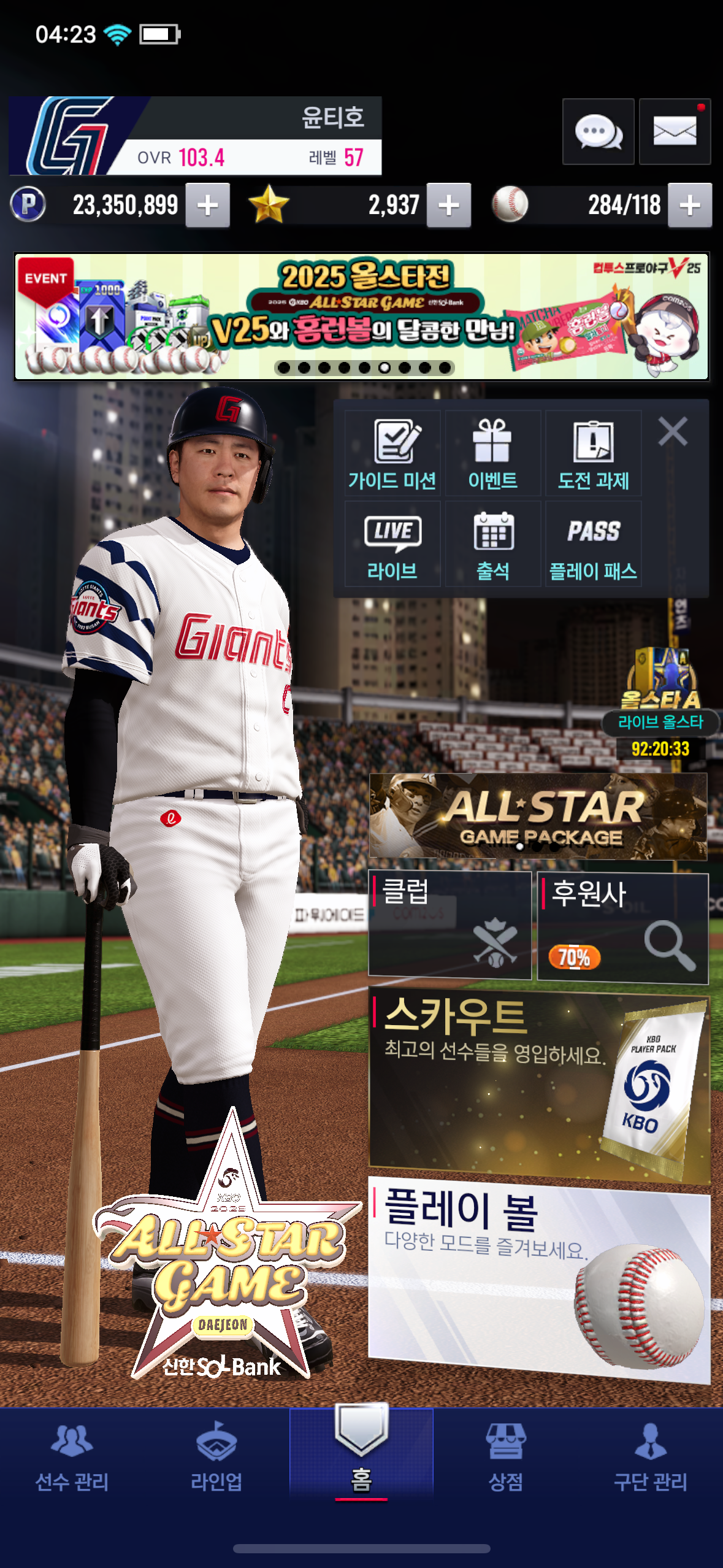Open 가이드 미션 menu

click(x=392, y=454)
